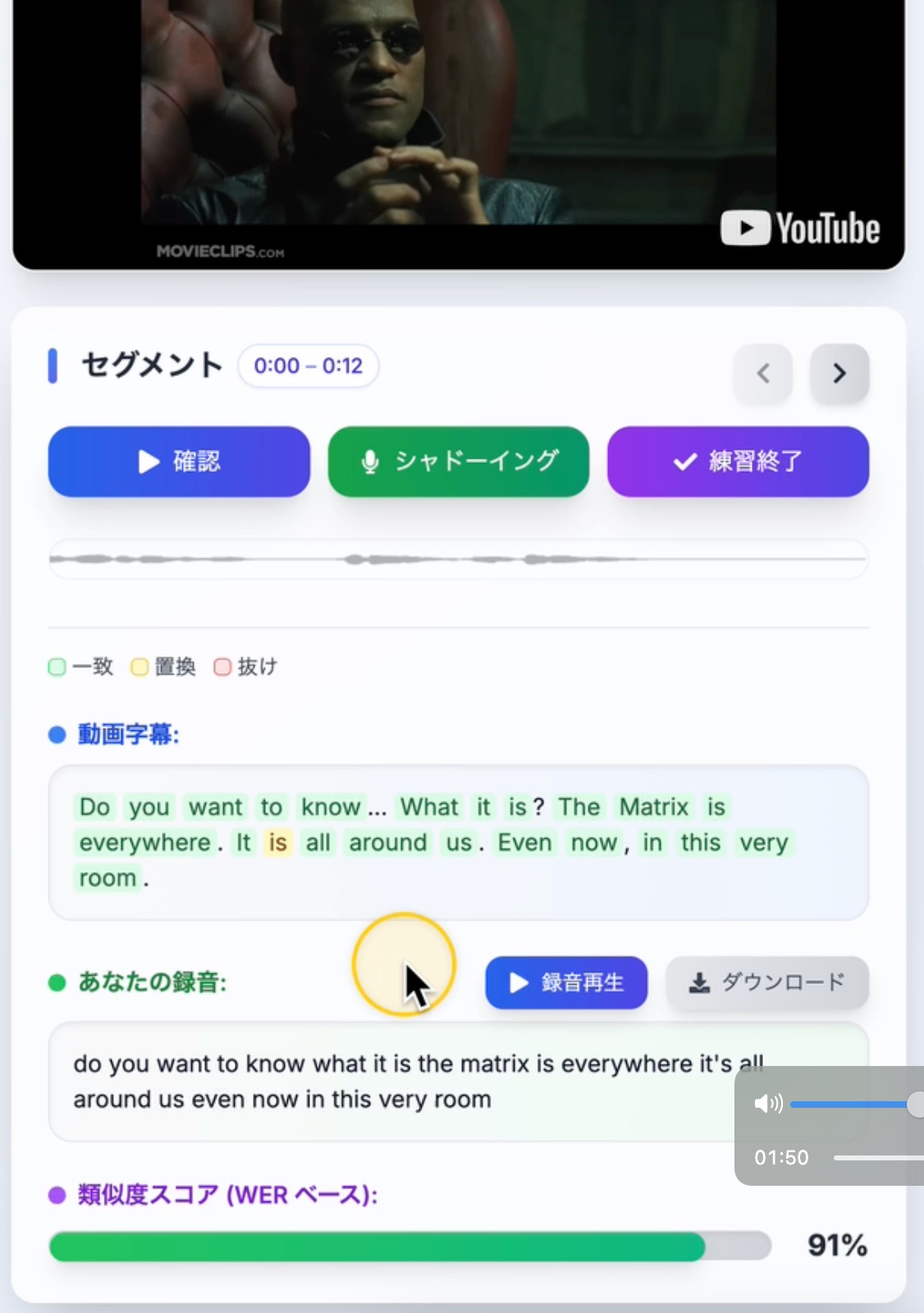
Task: Go to the previous segment
Action: (x=763, y=373)
